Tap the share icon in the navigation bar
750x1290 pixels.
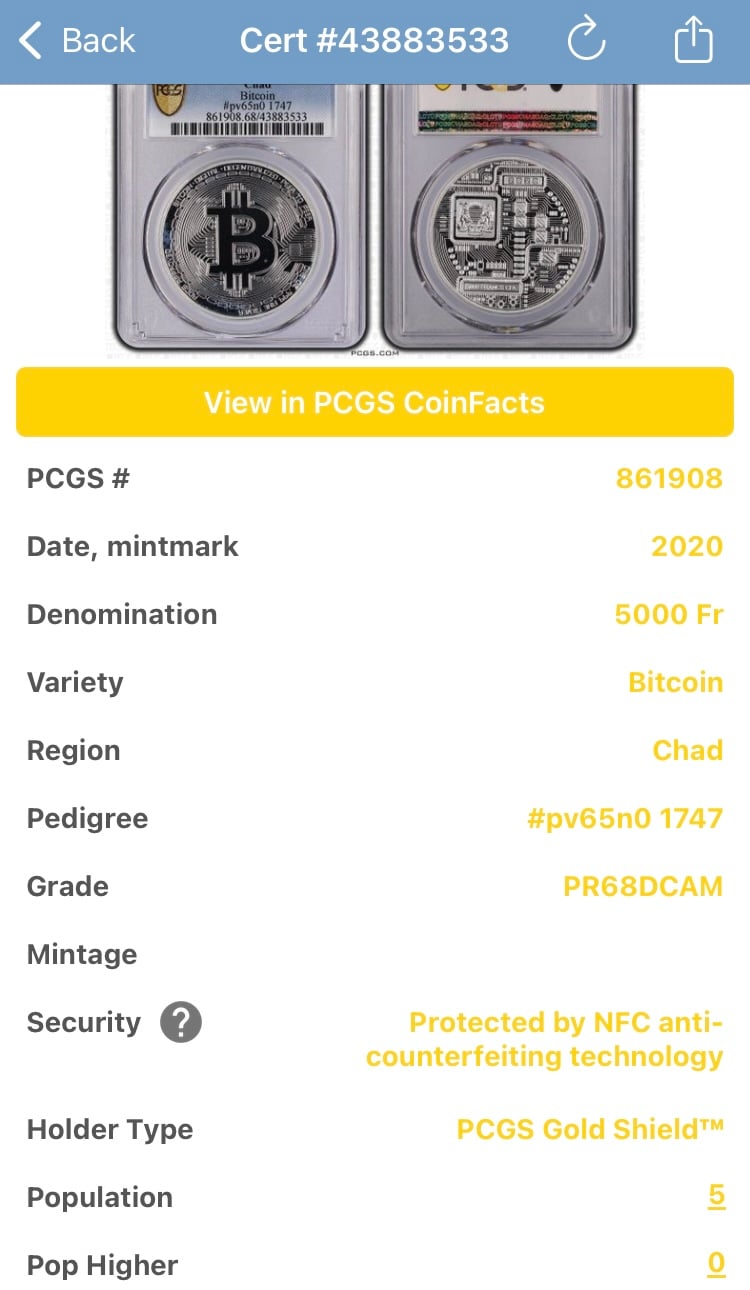click(692, 40)
